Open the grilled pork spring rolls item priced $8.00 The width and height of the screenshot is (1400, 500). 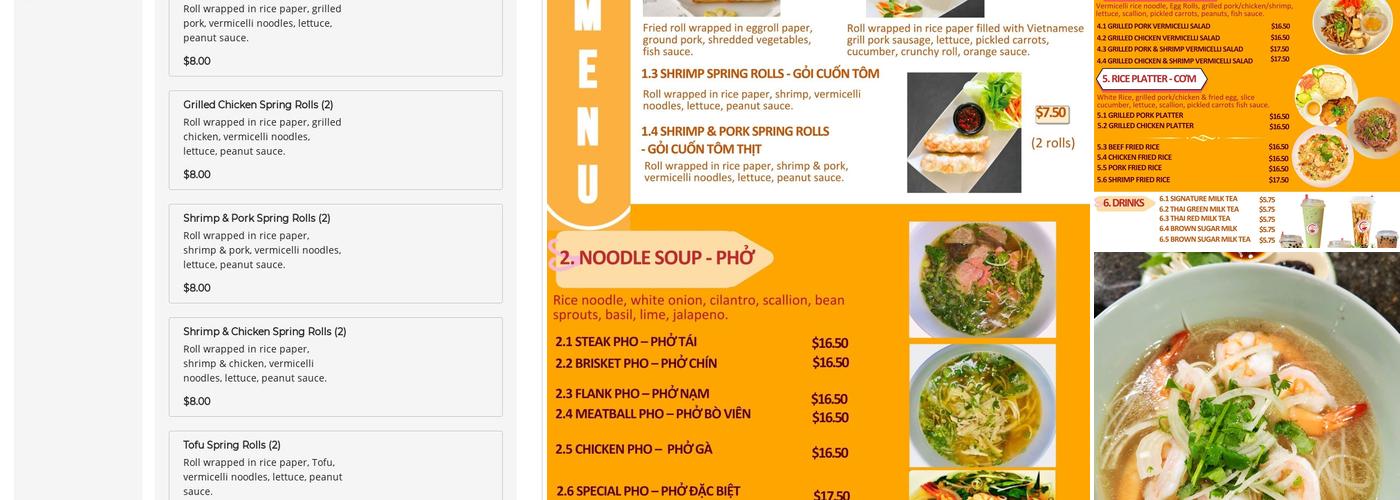(335, 35)
